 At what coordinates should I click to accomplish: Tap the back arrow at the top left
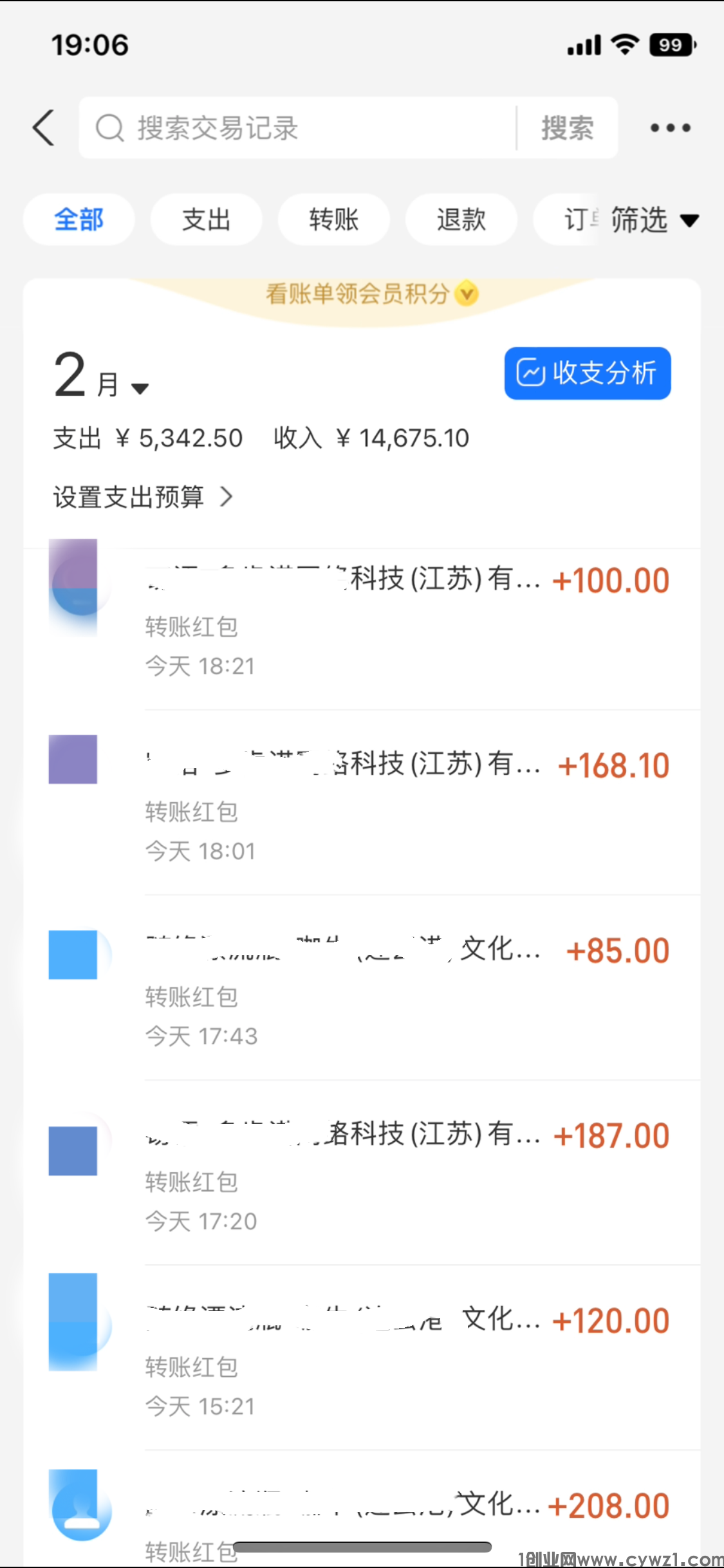coord(42,127)
